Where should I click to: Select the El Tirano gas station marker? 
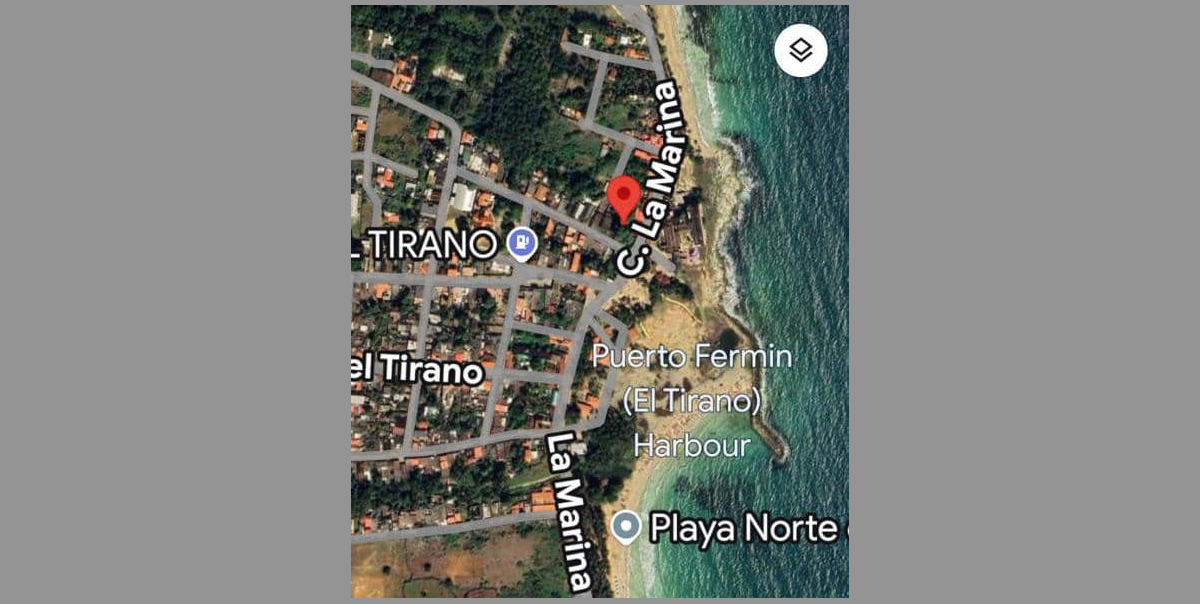522,242
